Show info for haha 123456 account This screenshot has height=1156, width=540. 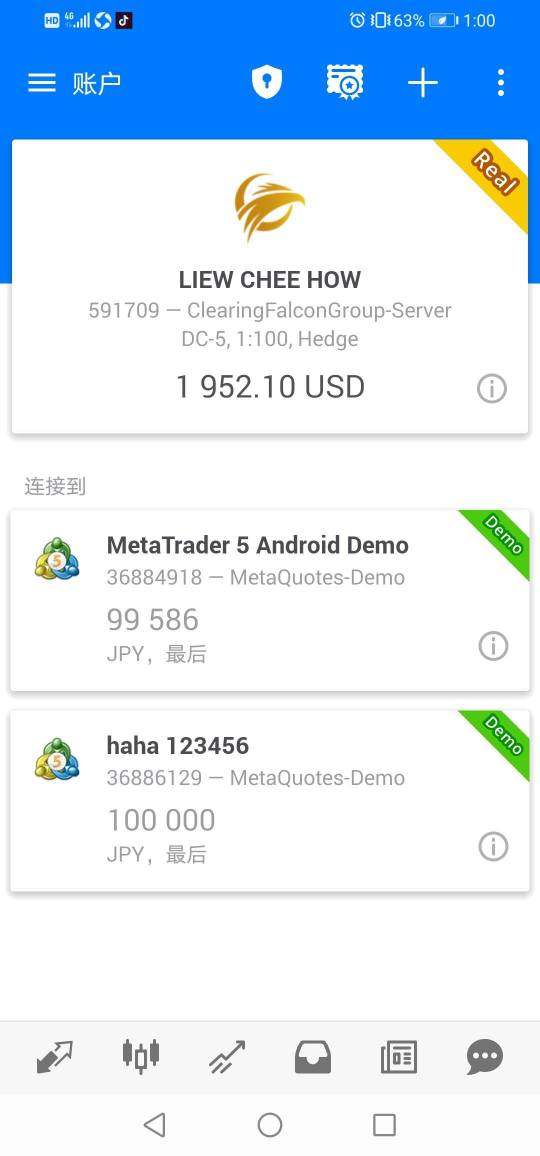(x=494, y=846)
